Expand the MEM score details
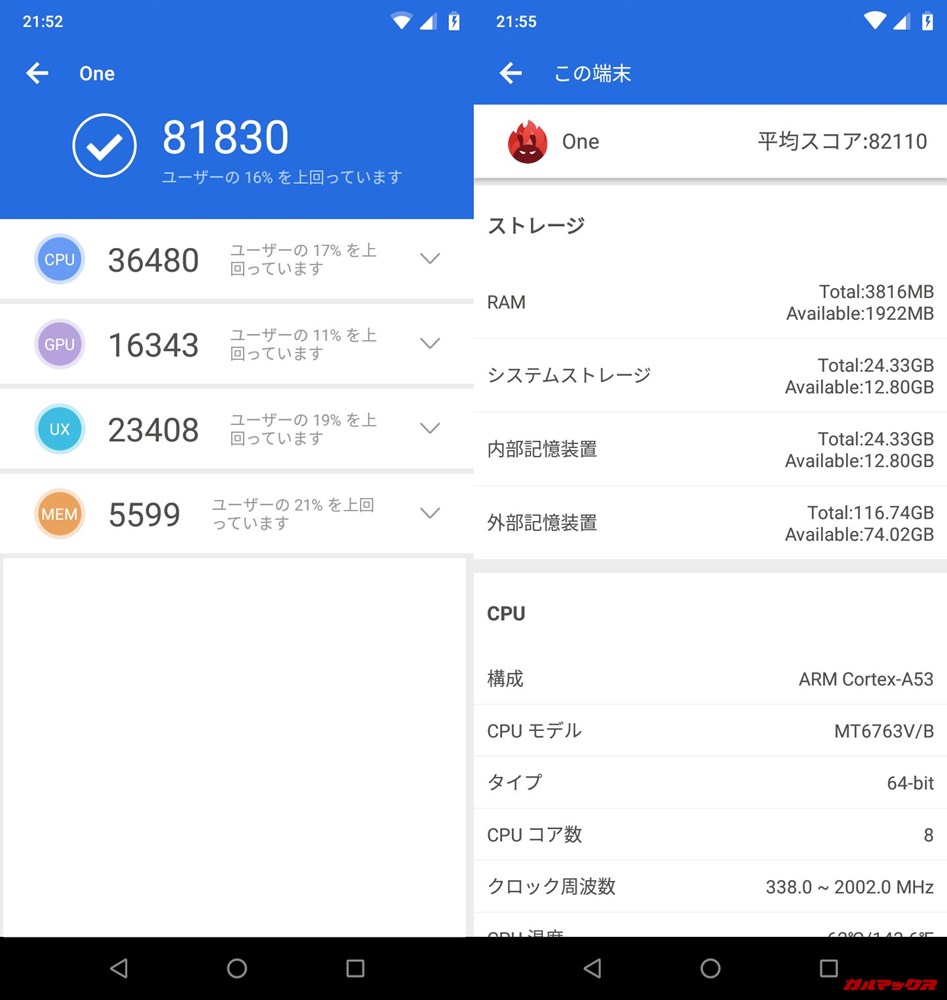Viewport: 947px width, 1000px height. pyautogui.click(x=430, y=513)
